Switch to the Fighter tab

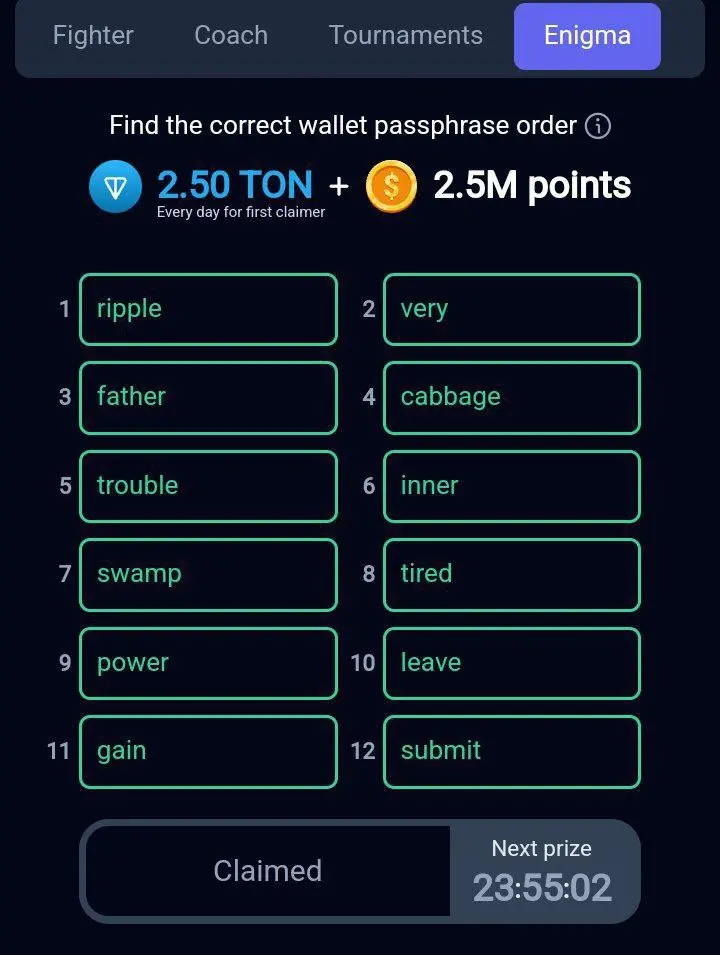coord(93,36)
